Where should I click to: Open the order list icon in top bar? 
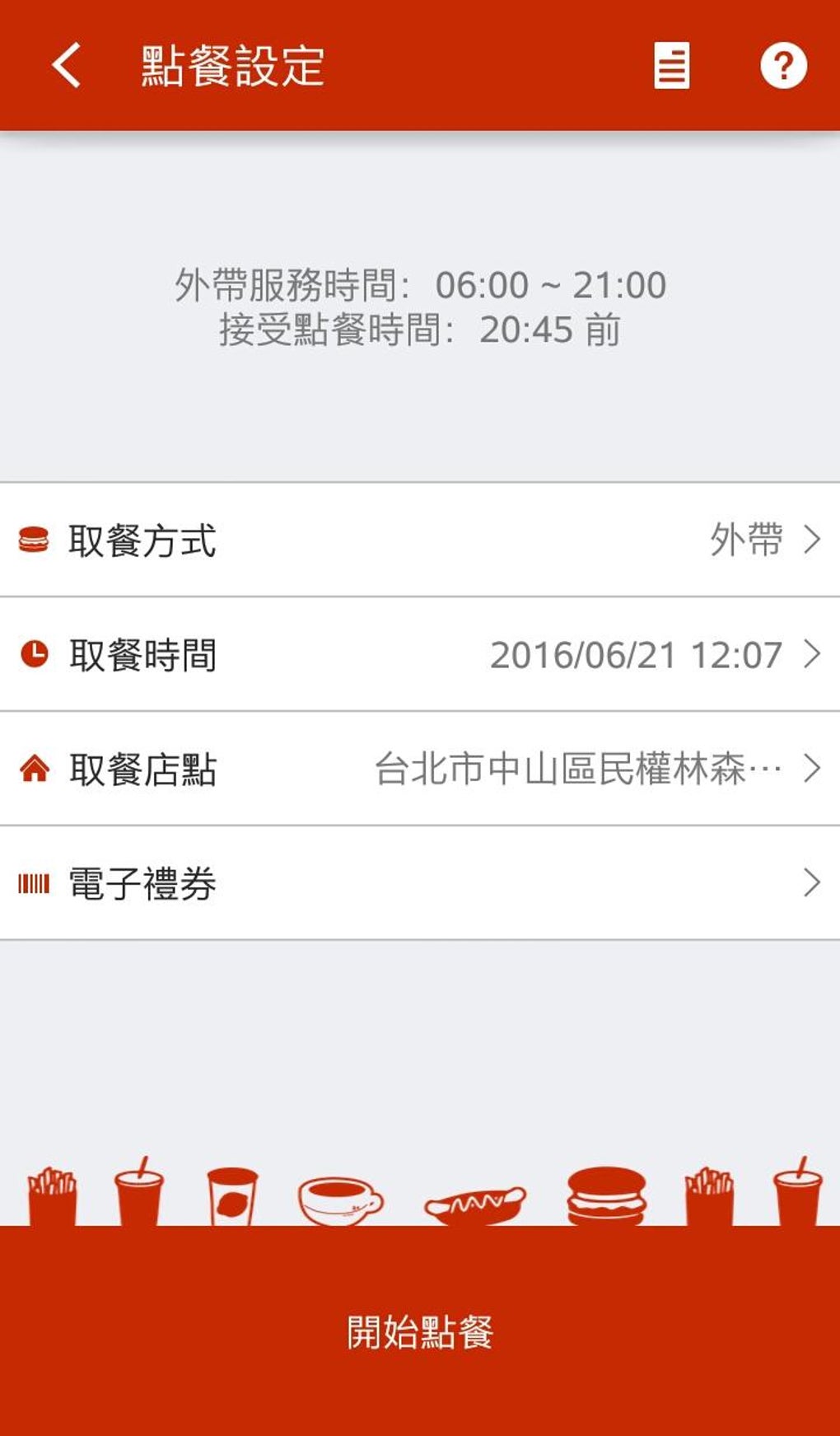click(x=671, y=66)
